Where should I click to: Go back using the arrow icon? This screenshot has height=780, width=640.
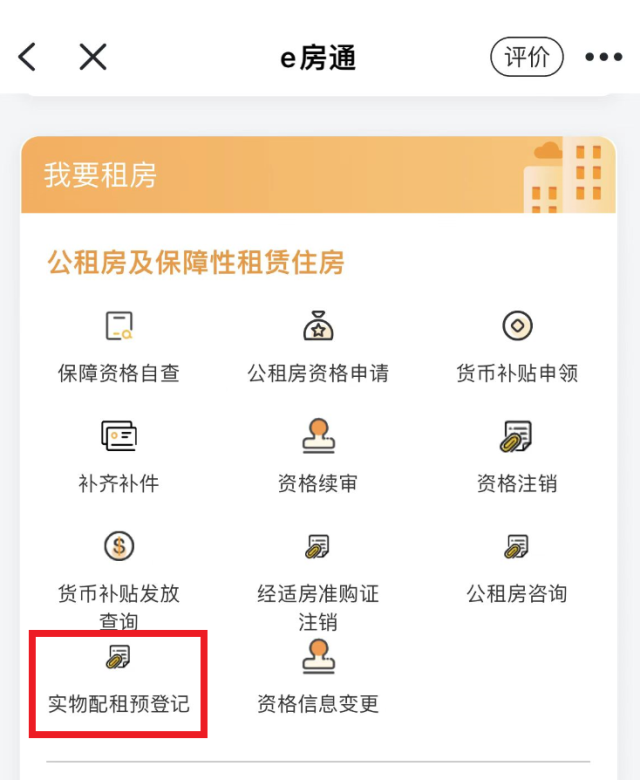coord(27,57)
